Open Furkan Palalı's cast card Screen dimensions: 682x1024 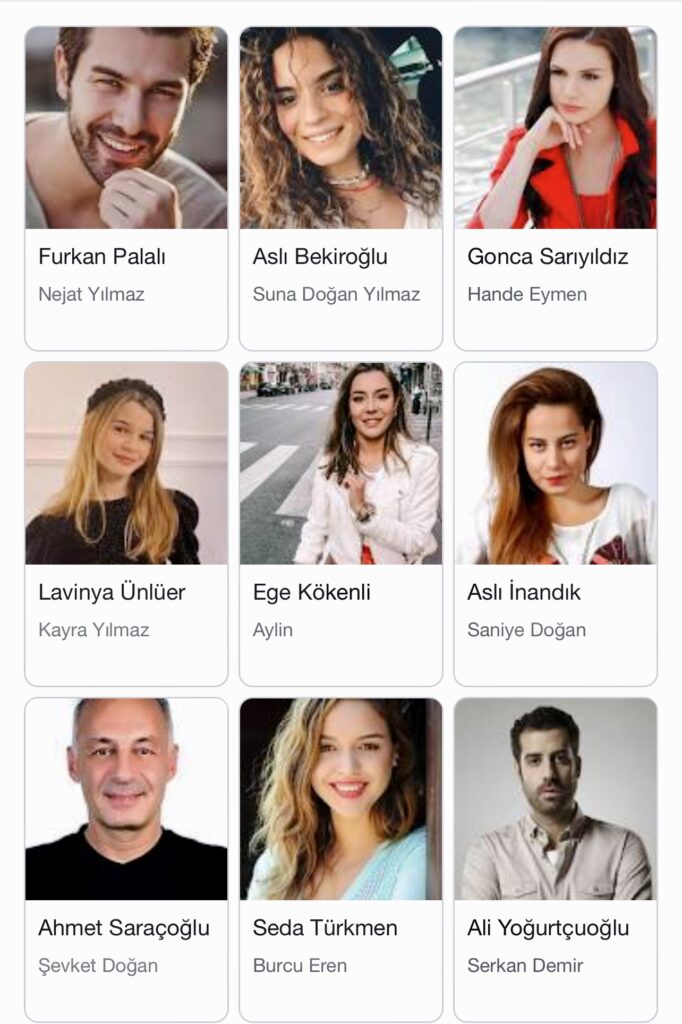coord(126,188)
